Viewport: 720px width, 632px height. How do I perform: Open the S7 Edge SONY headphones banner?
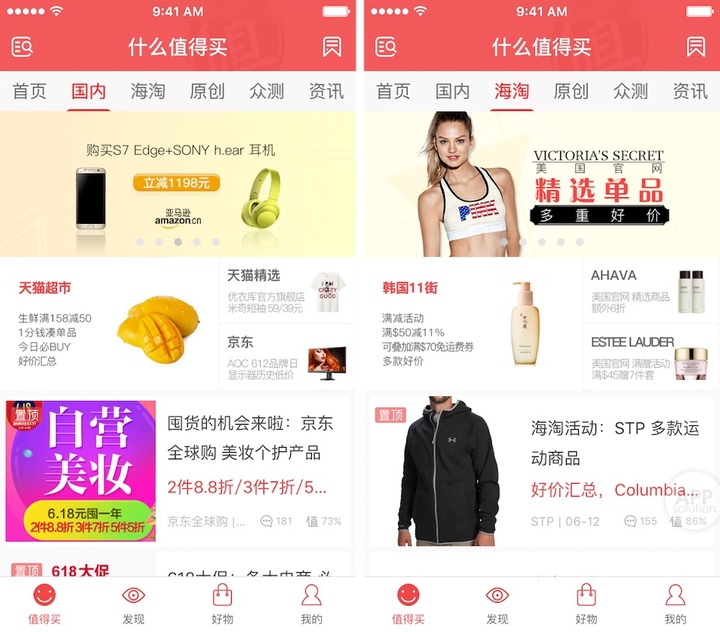pyautogui.click(x=178, y=183)
